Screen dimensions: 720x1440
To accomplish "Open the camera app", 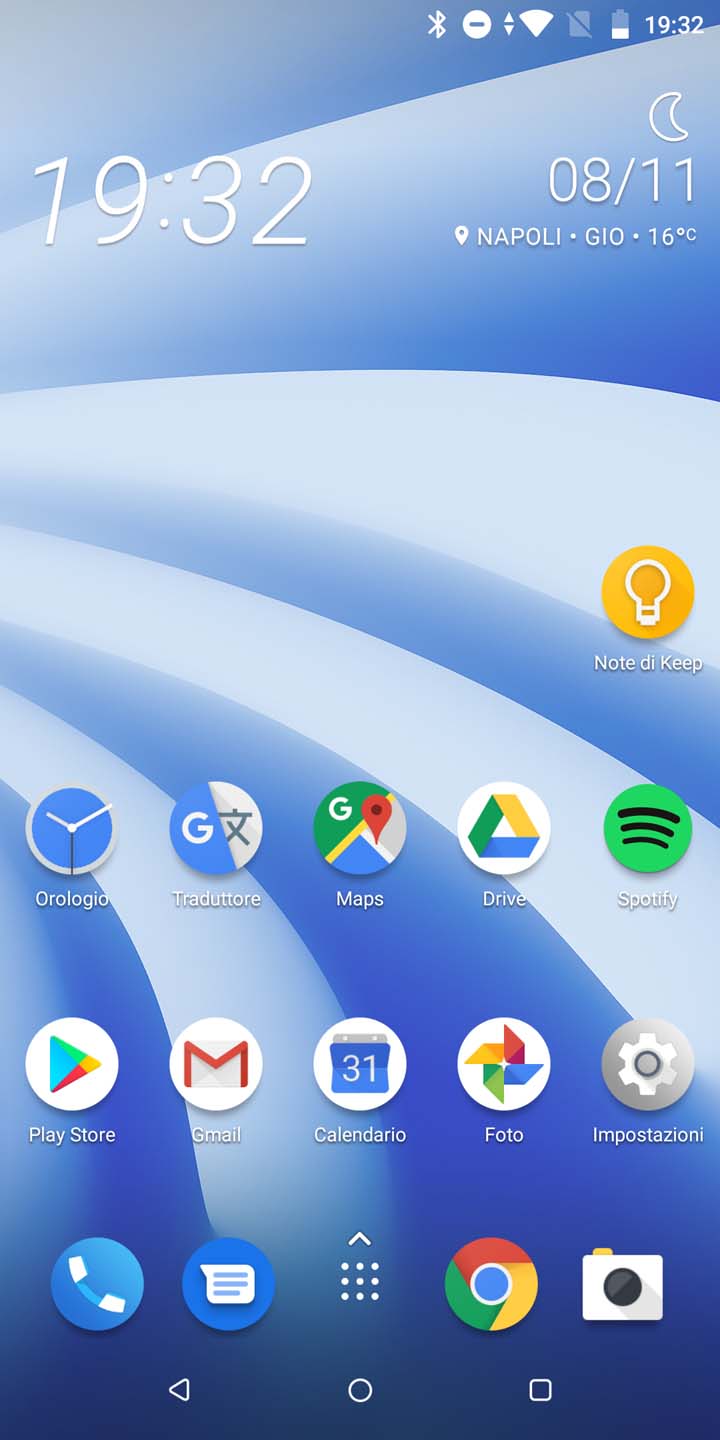I will [x=622, y=1284].
